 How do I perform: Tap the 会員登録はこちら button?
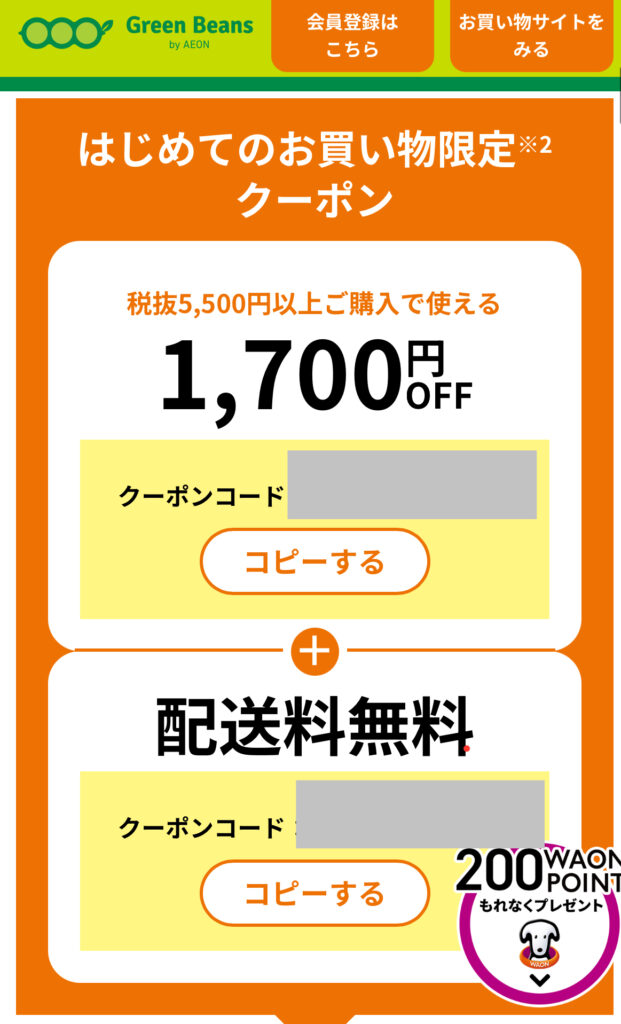coord(352,36)
